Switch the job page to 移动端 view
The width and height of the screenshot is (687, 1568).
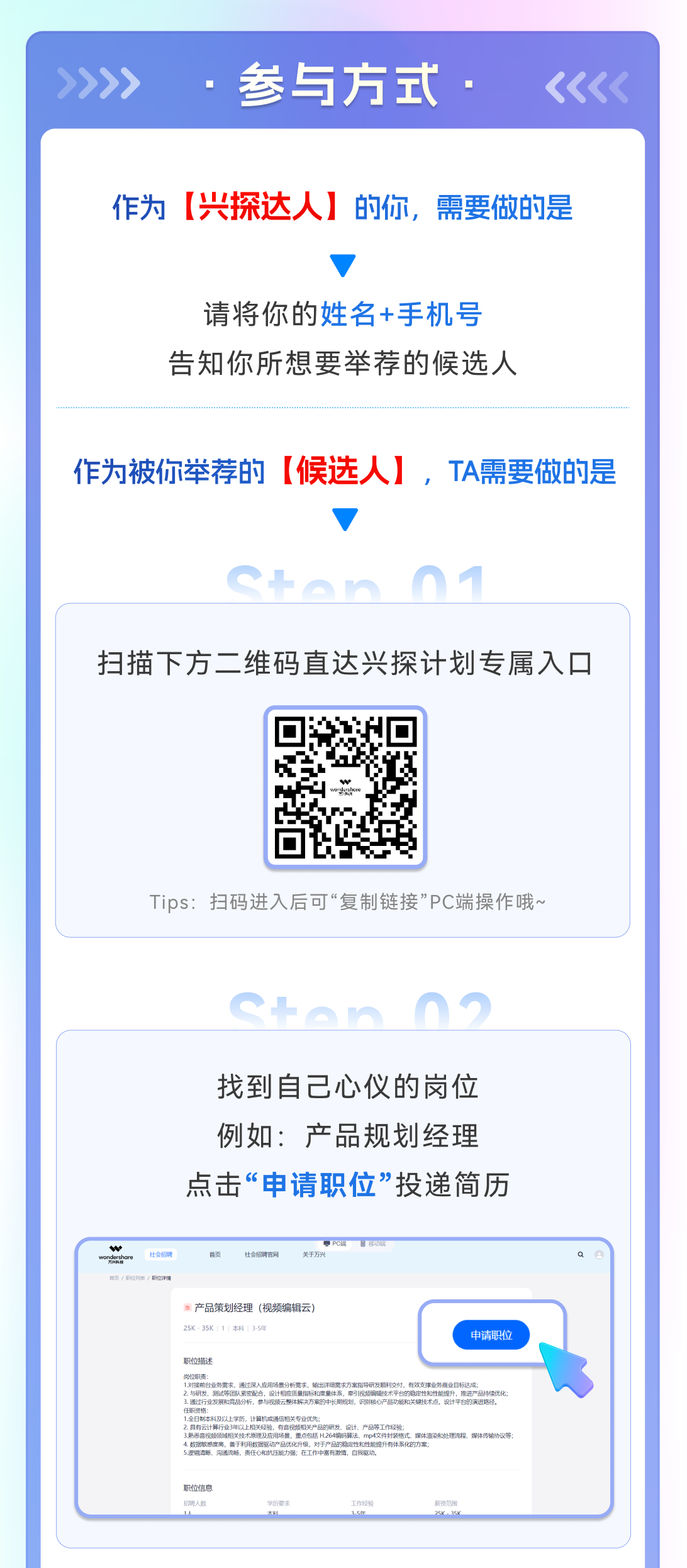(377, 1244)
